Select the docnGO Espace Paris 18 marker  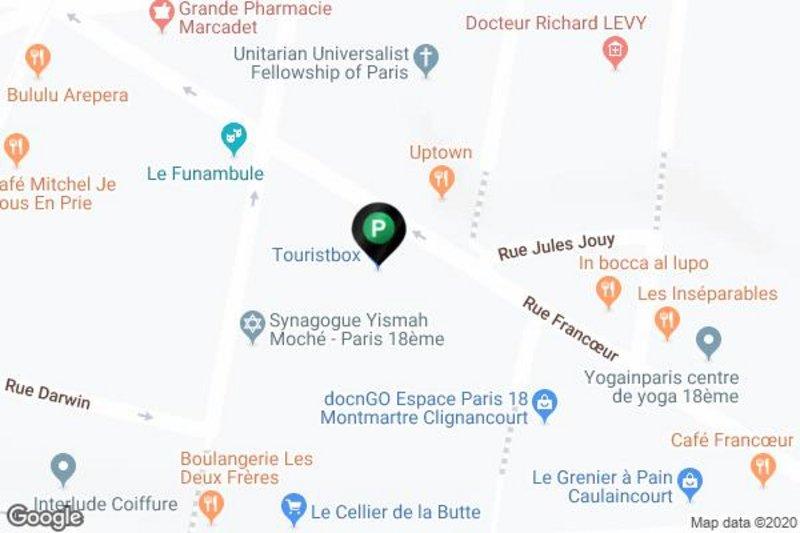tap(544, 403)
